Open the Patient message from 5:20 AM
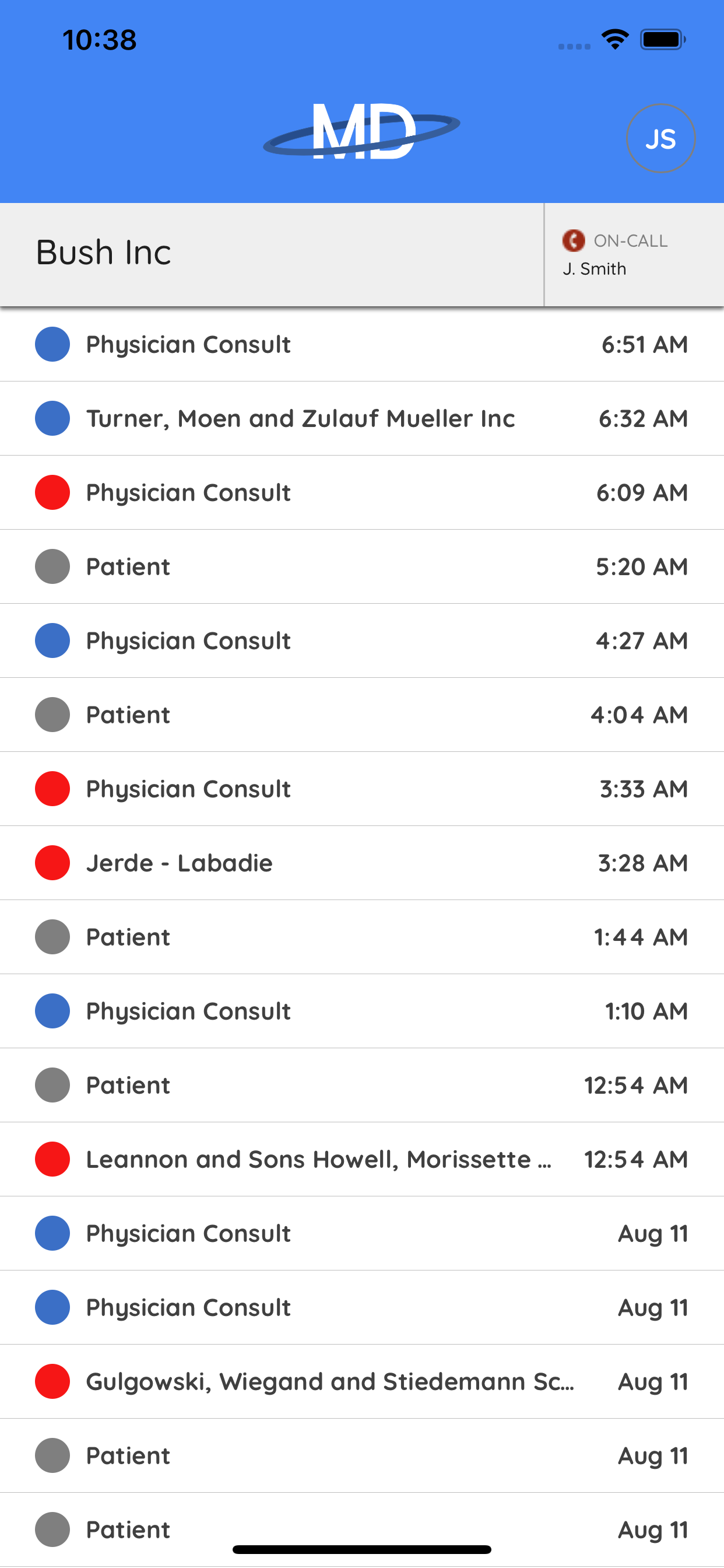The image size is (724, 1568). (x=362, y=566)
